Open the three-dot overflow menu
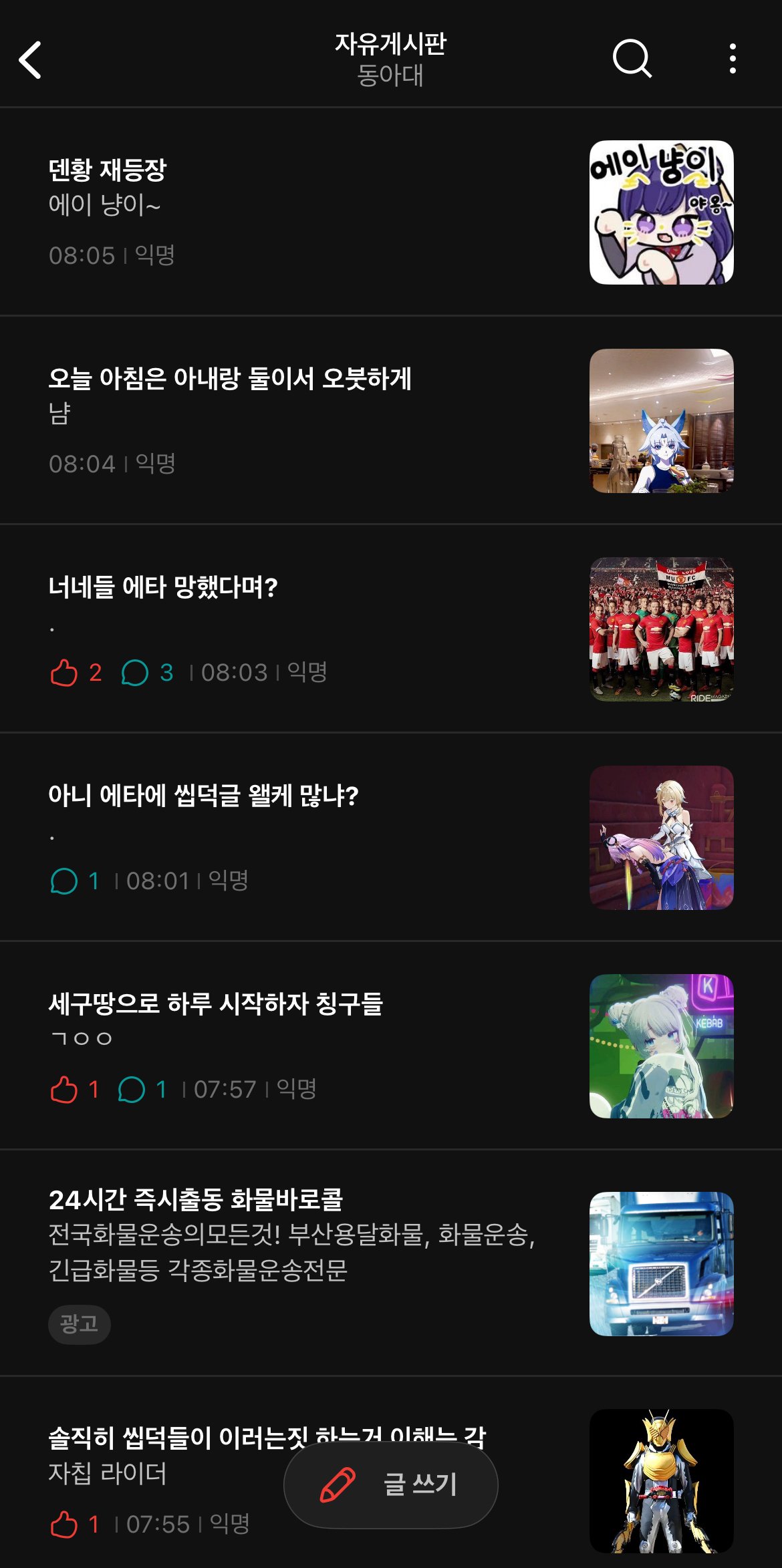Screen dimensions: 782x1568 pos(733,59)
